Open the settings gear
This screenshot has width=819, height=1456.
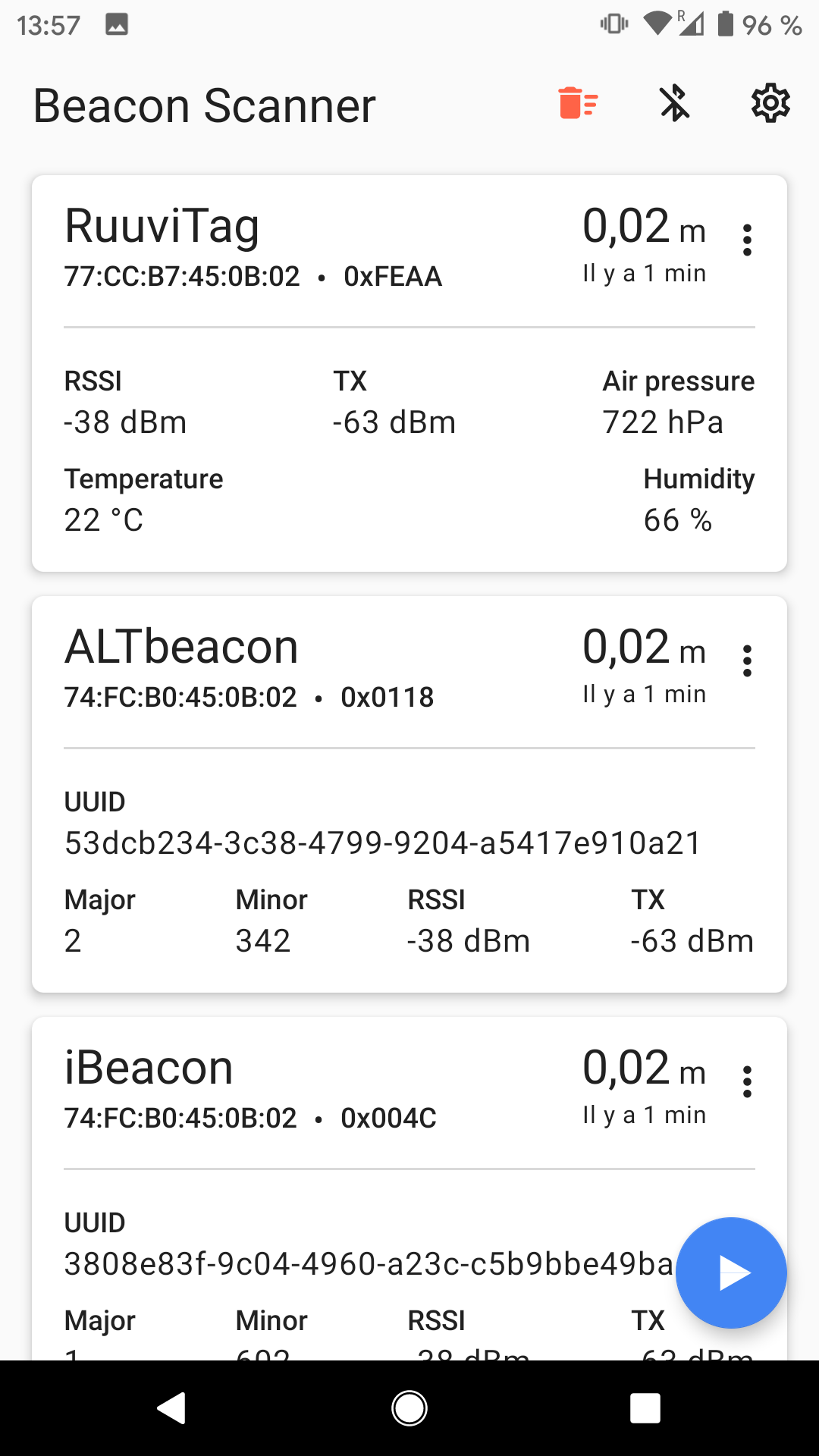pyautogui.click(x=770, y=104)
